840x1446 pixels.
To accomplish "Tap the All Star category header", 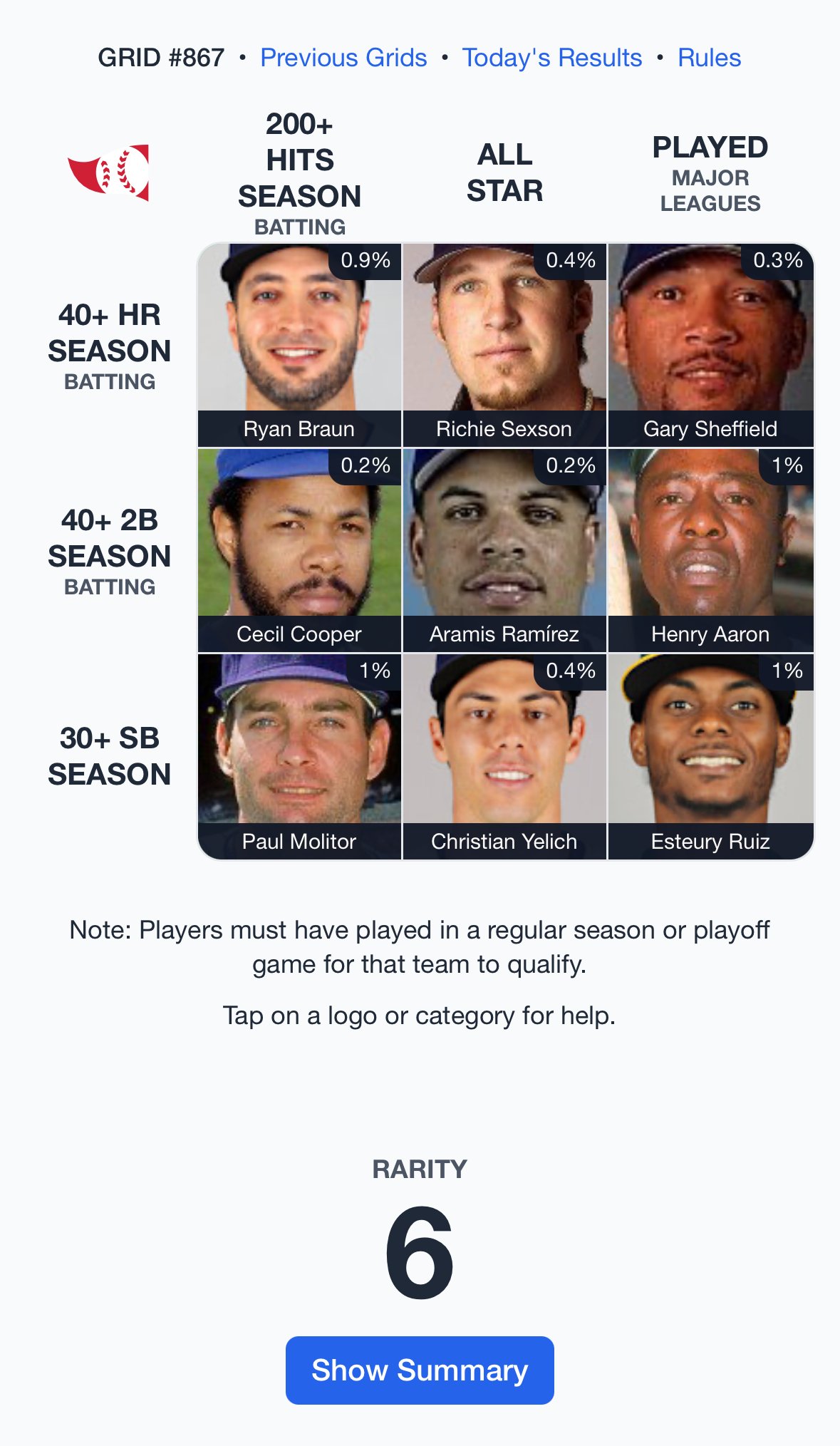I will click(504, 172).
